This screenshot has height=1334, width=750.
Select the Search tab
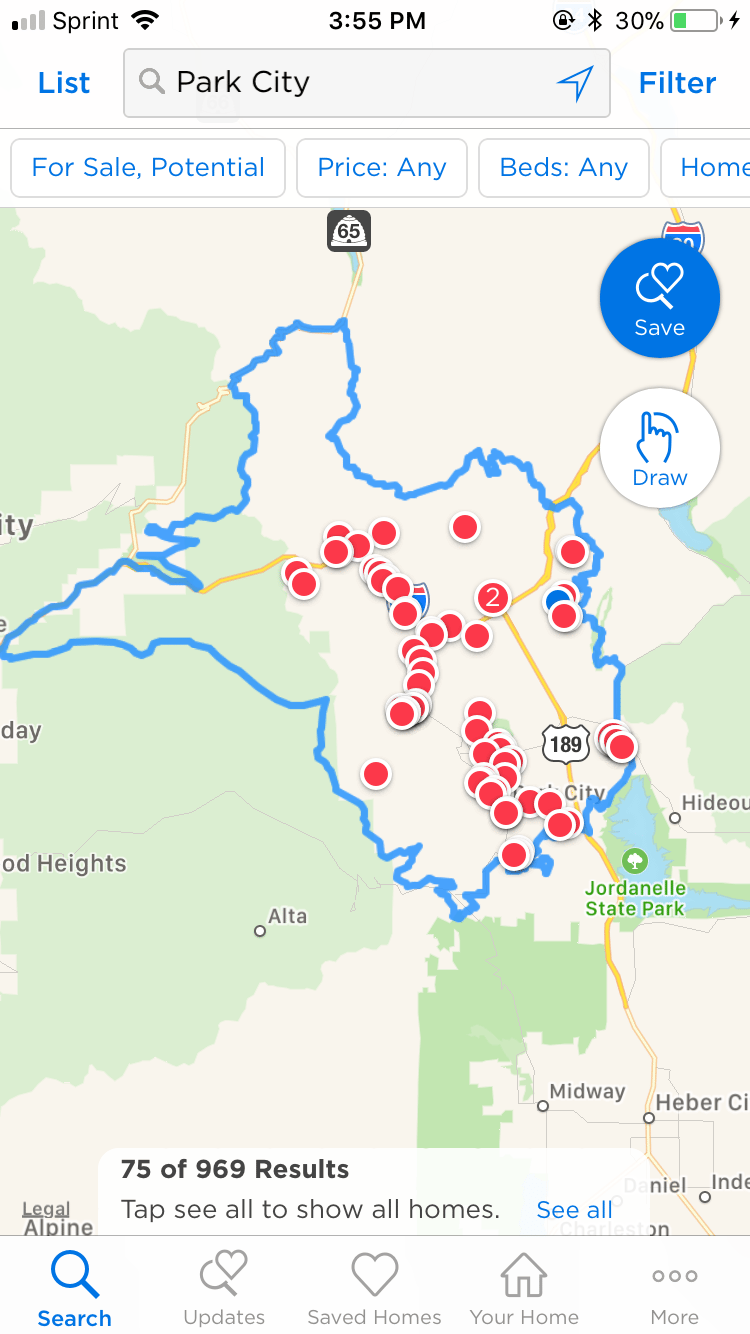75,1290
